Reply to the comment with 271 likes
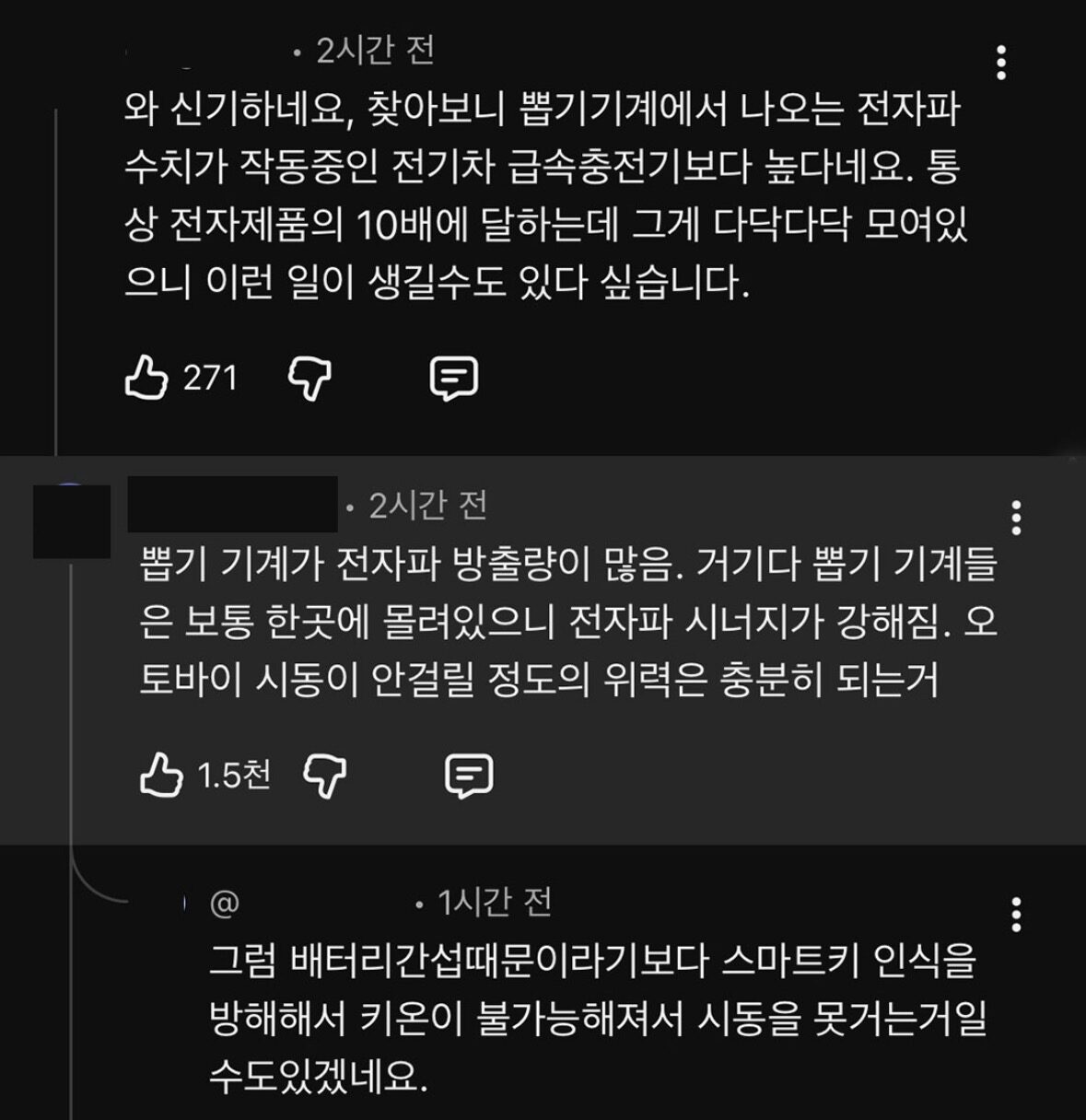The image size is (1086, 1120). pyautogui.click(x=454, y=378)
